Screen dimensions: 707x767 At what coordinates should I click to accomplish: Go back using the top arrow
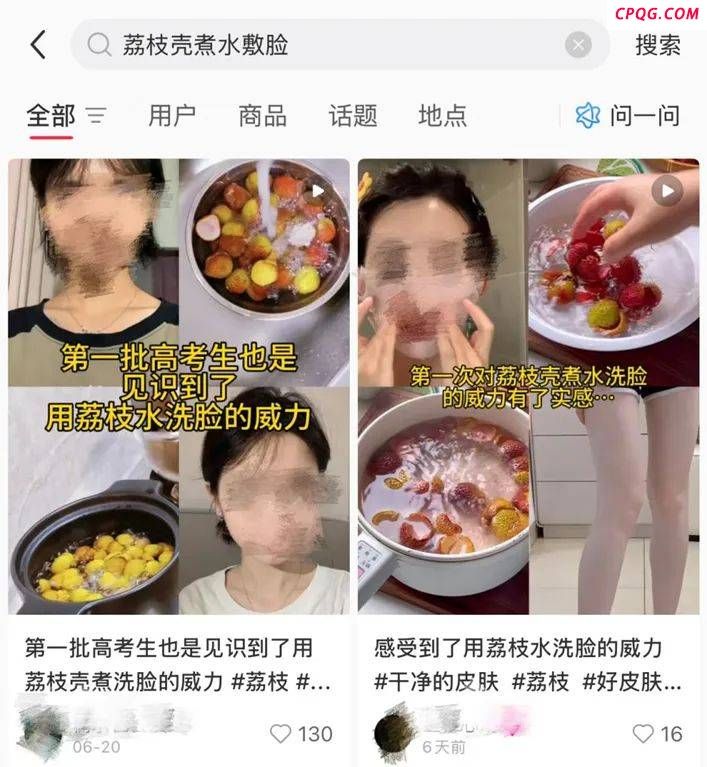(x=38, y=45)
